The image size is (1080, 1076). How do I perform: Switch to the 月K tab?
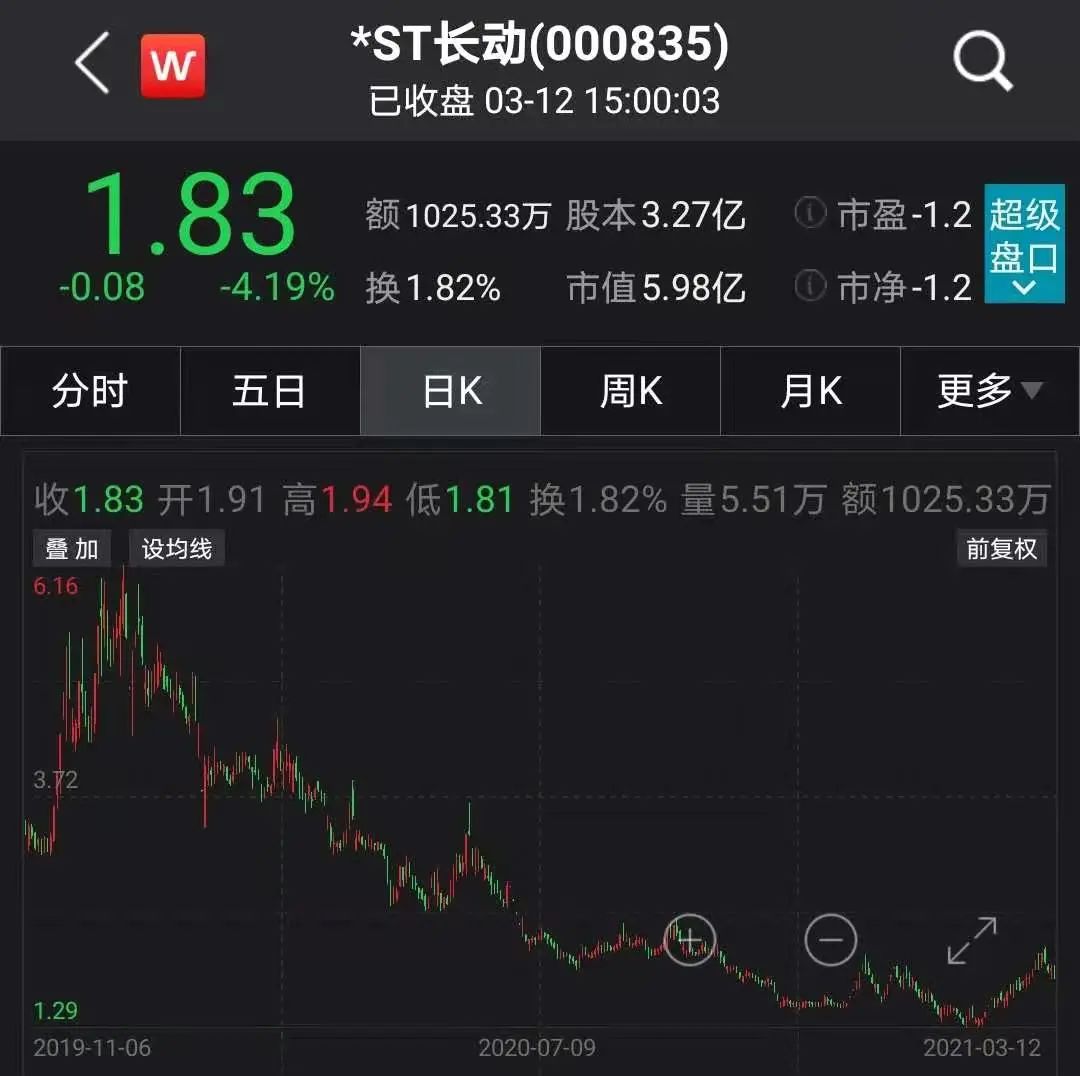[x=811, y=391]
